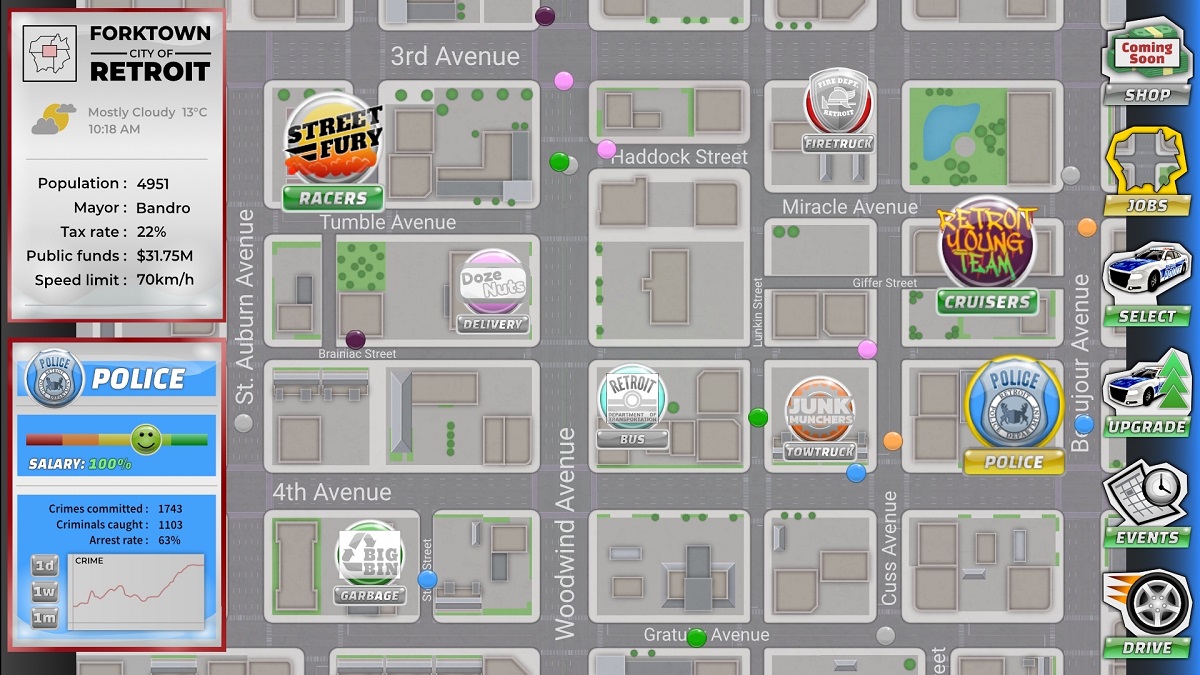Select the Big Bin Garbage marker
This screenshot has height=675, width=1200.
(370, 560)
